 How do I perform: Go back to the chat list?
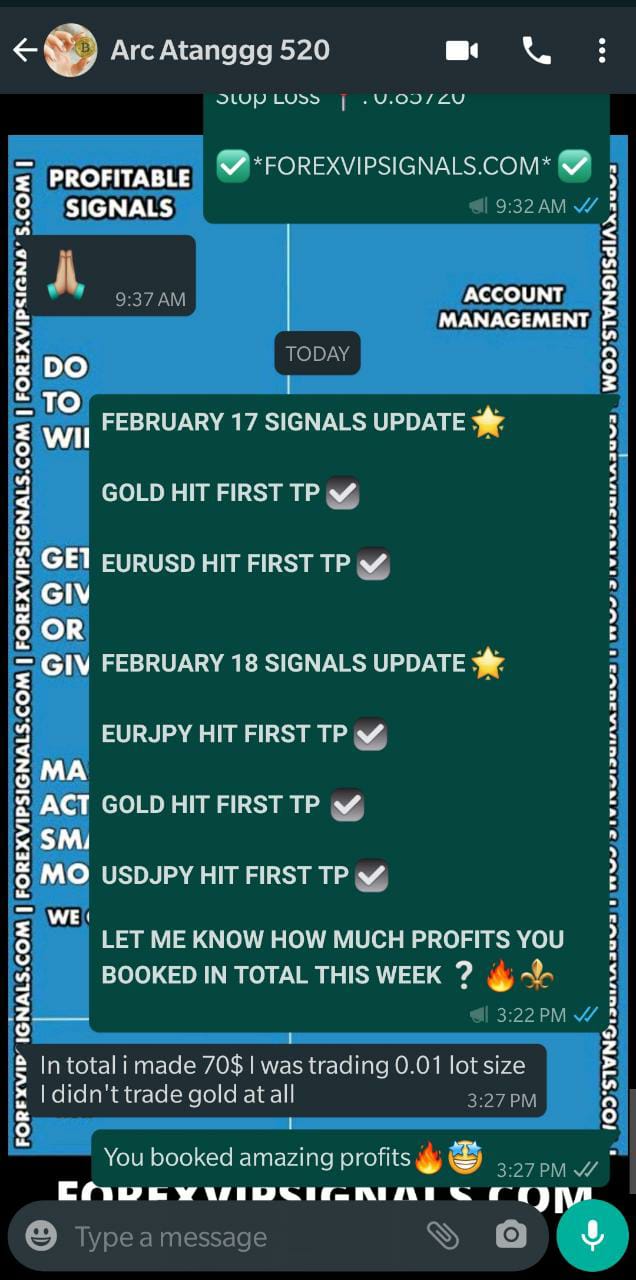[x=25, y=50]
